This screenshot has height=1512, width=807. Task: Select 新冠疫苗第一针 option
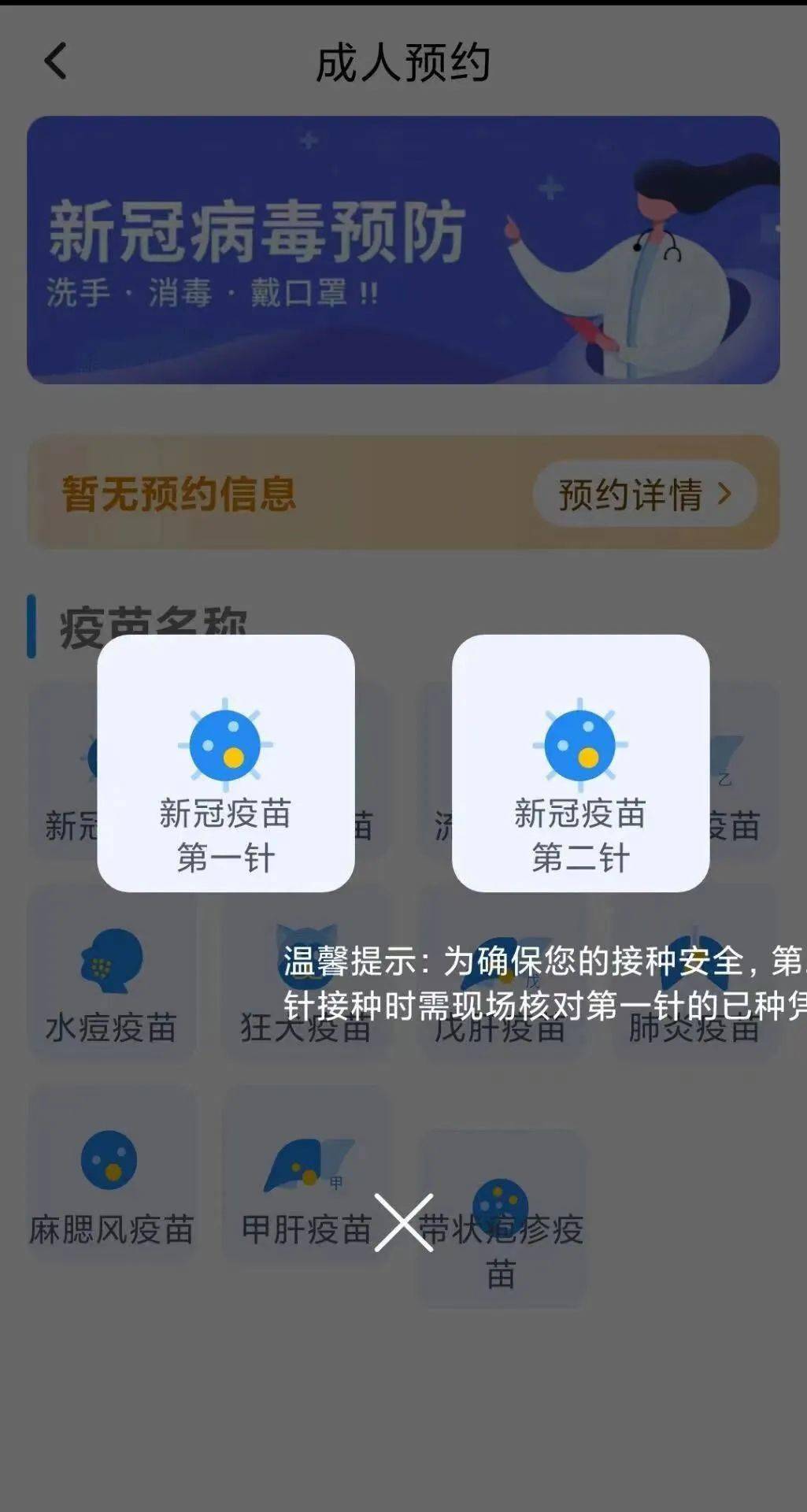(x=226, y=763)
